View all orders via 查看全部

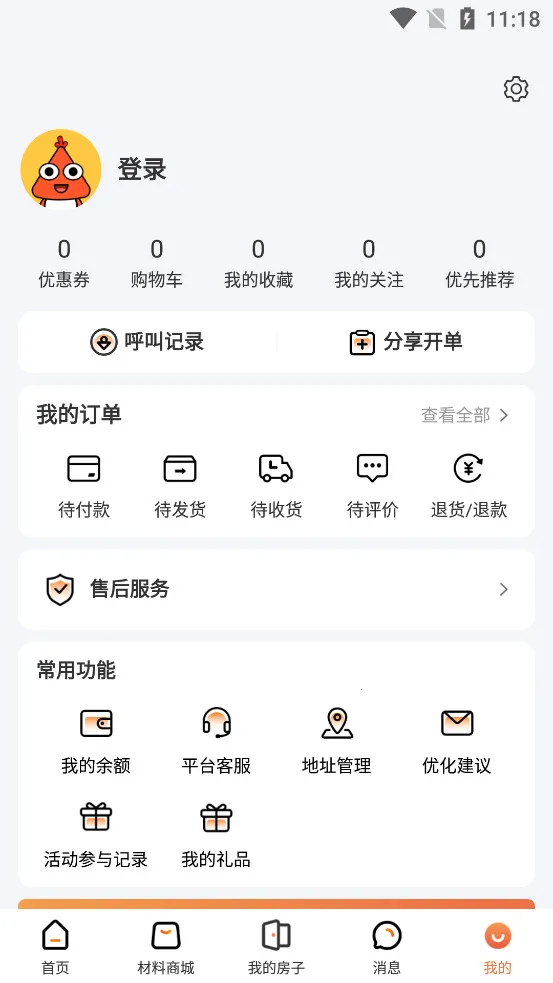tap(465, 415)
